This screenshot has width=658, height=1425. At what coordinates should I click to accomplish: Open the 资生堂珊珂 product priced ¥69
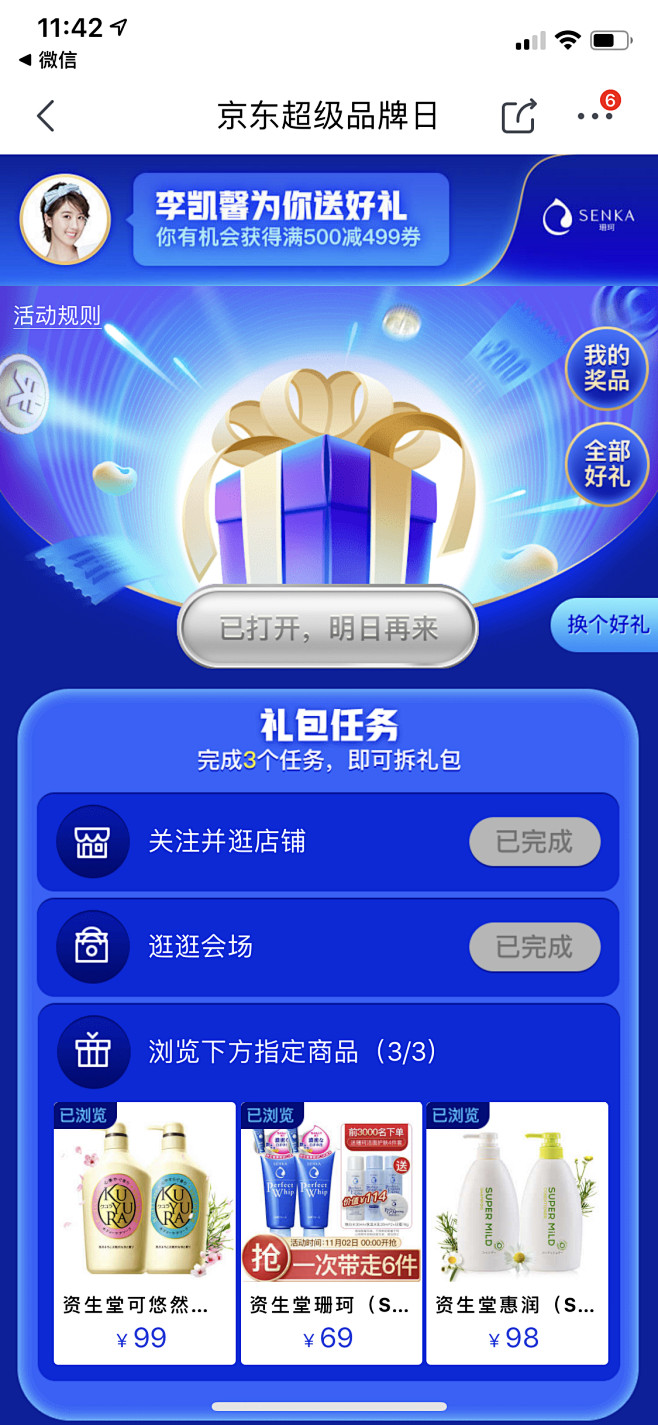[x=331, y=1232]
